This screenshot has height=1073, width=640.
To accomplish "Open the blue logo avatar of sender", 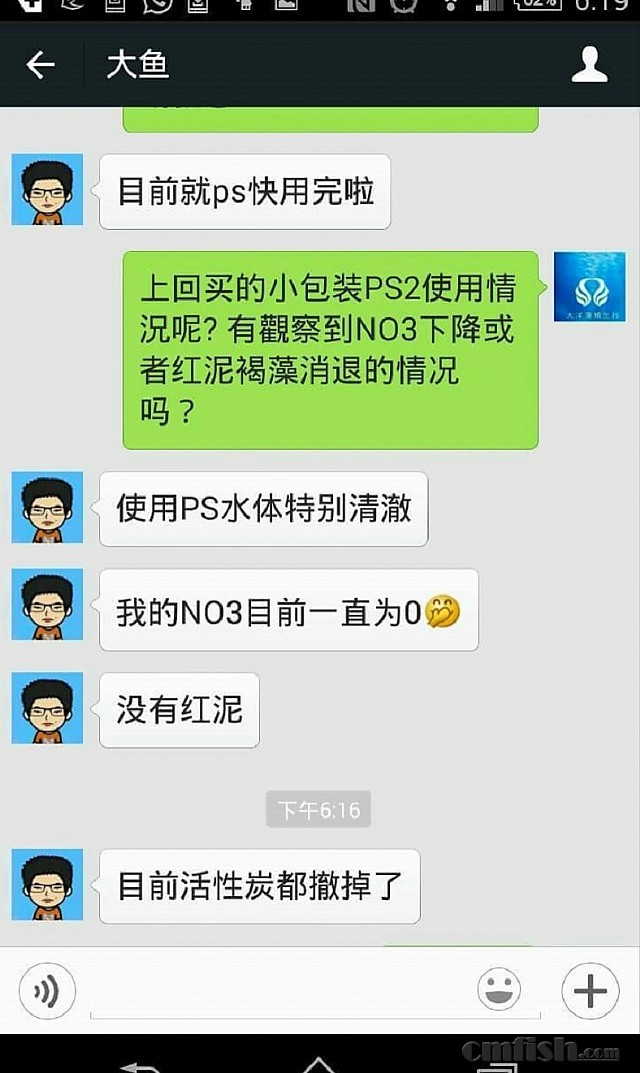I will tap(589, 287).
